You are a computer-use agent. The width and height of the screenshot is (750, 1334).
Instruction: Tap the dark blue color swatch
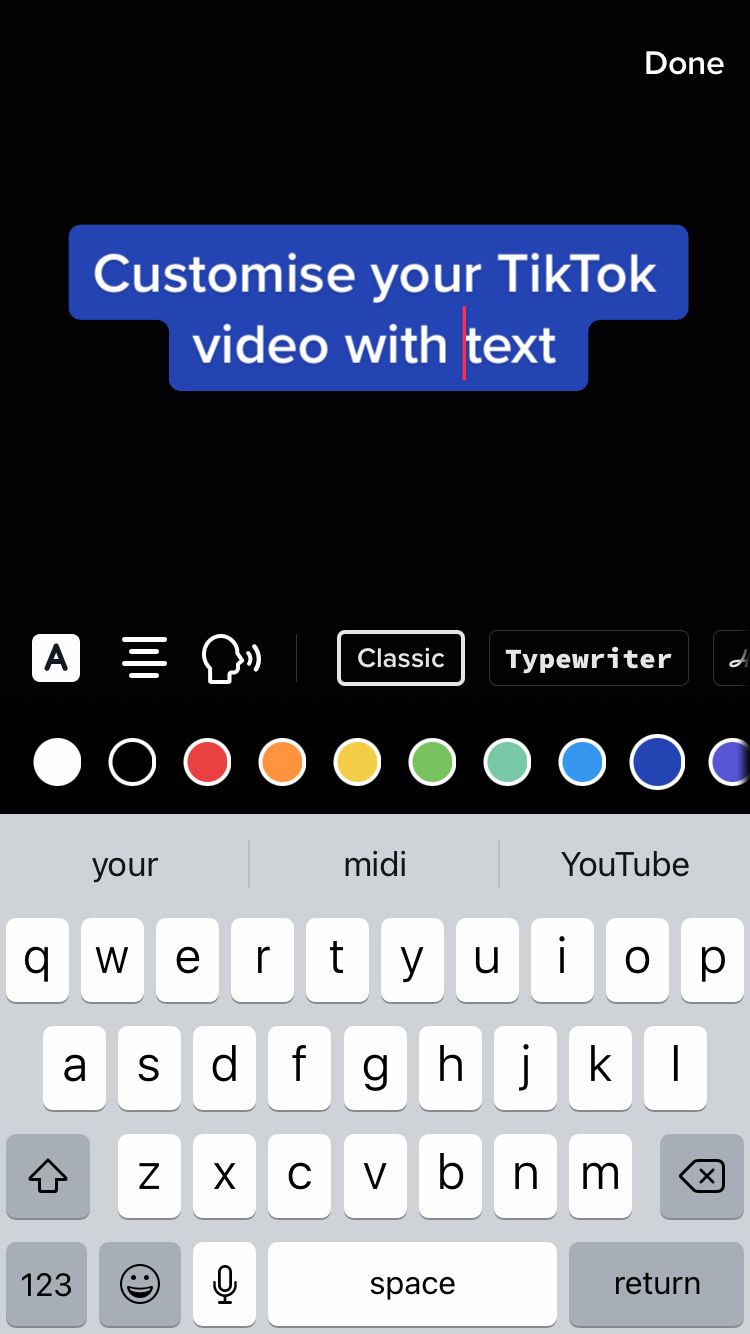(657, 762)
